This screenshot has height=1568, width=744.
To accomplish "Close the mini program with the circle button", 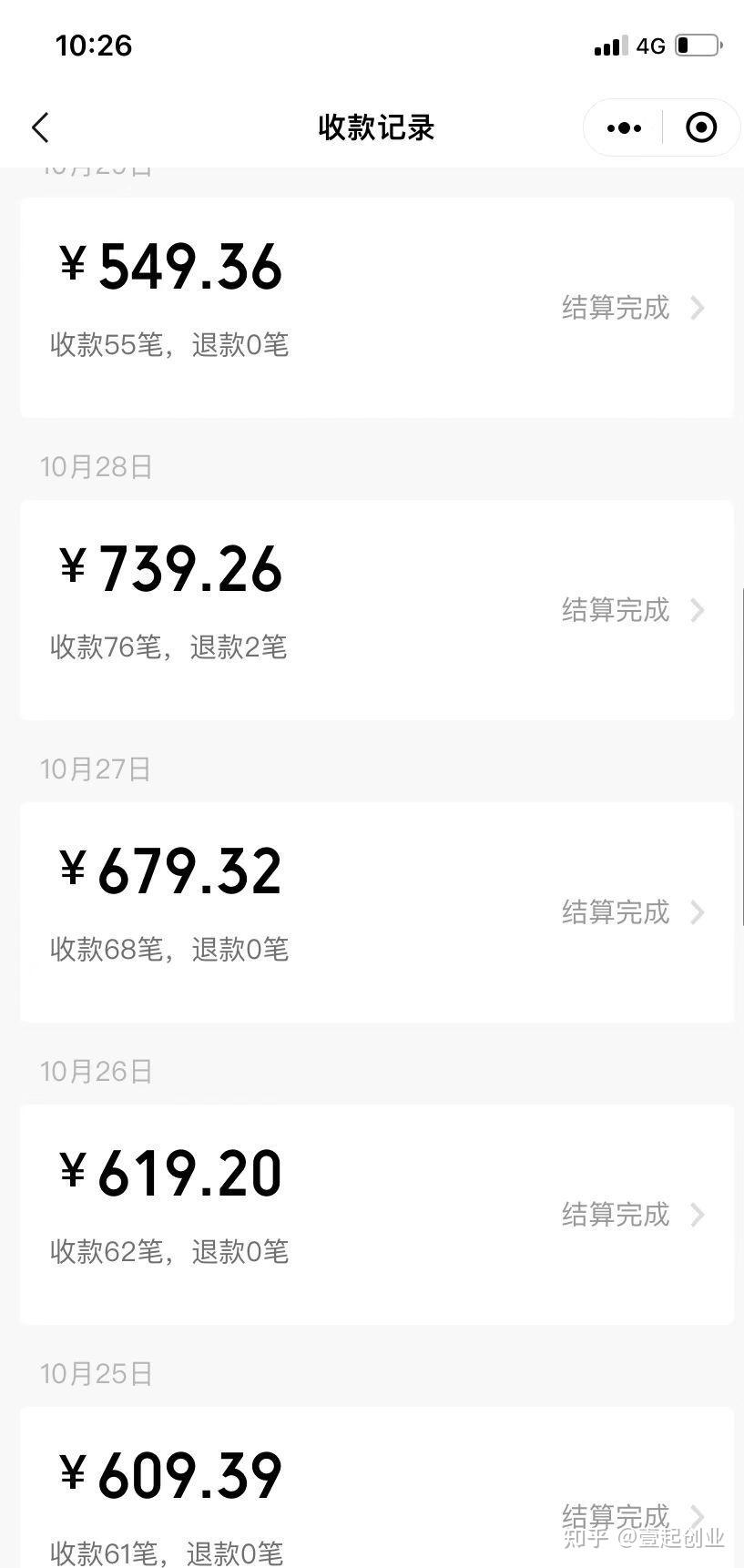I will (700, 127).
